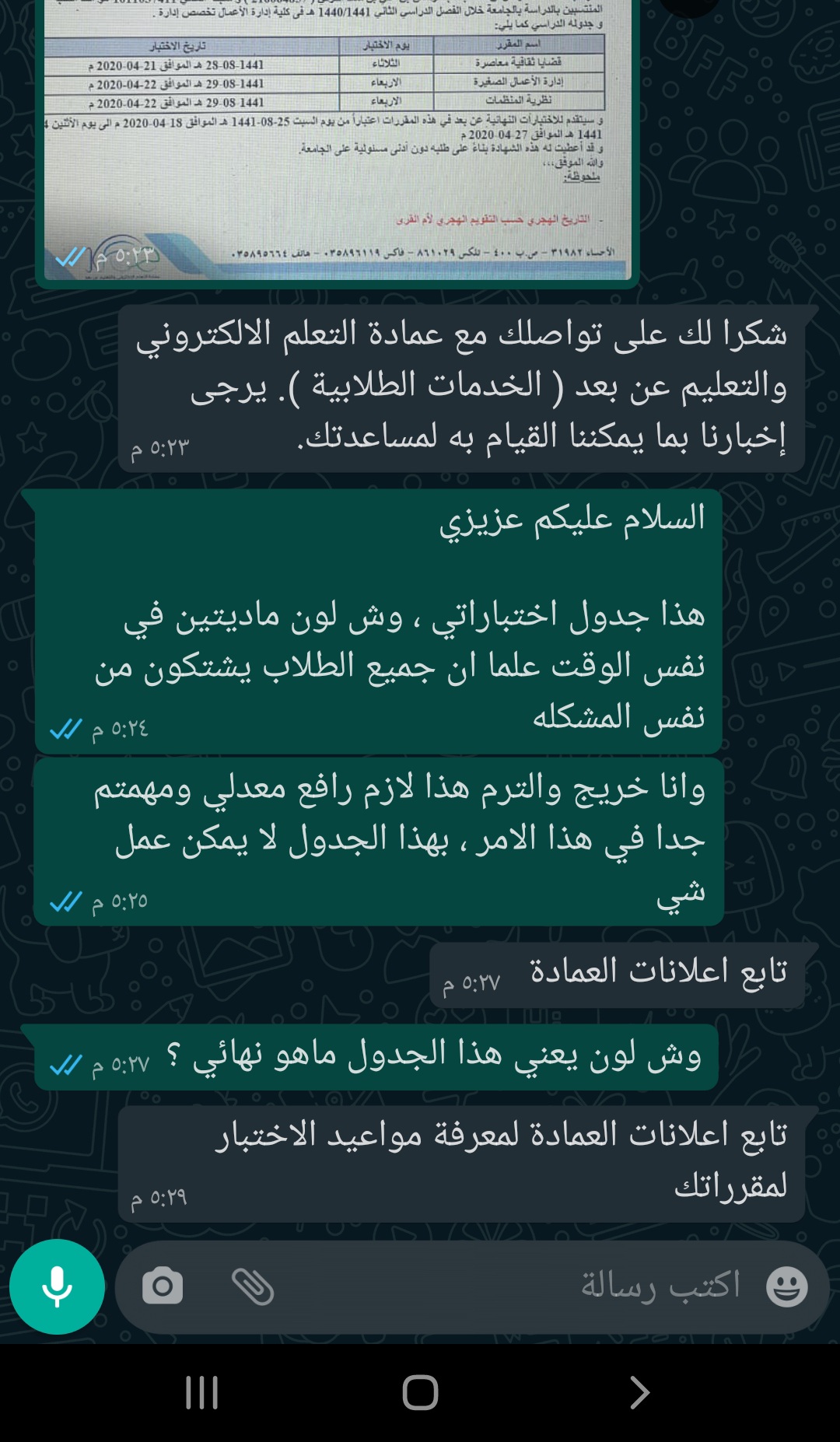
Task: Open the camera from the message bar
Action: tap(163, 1286)
